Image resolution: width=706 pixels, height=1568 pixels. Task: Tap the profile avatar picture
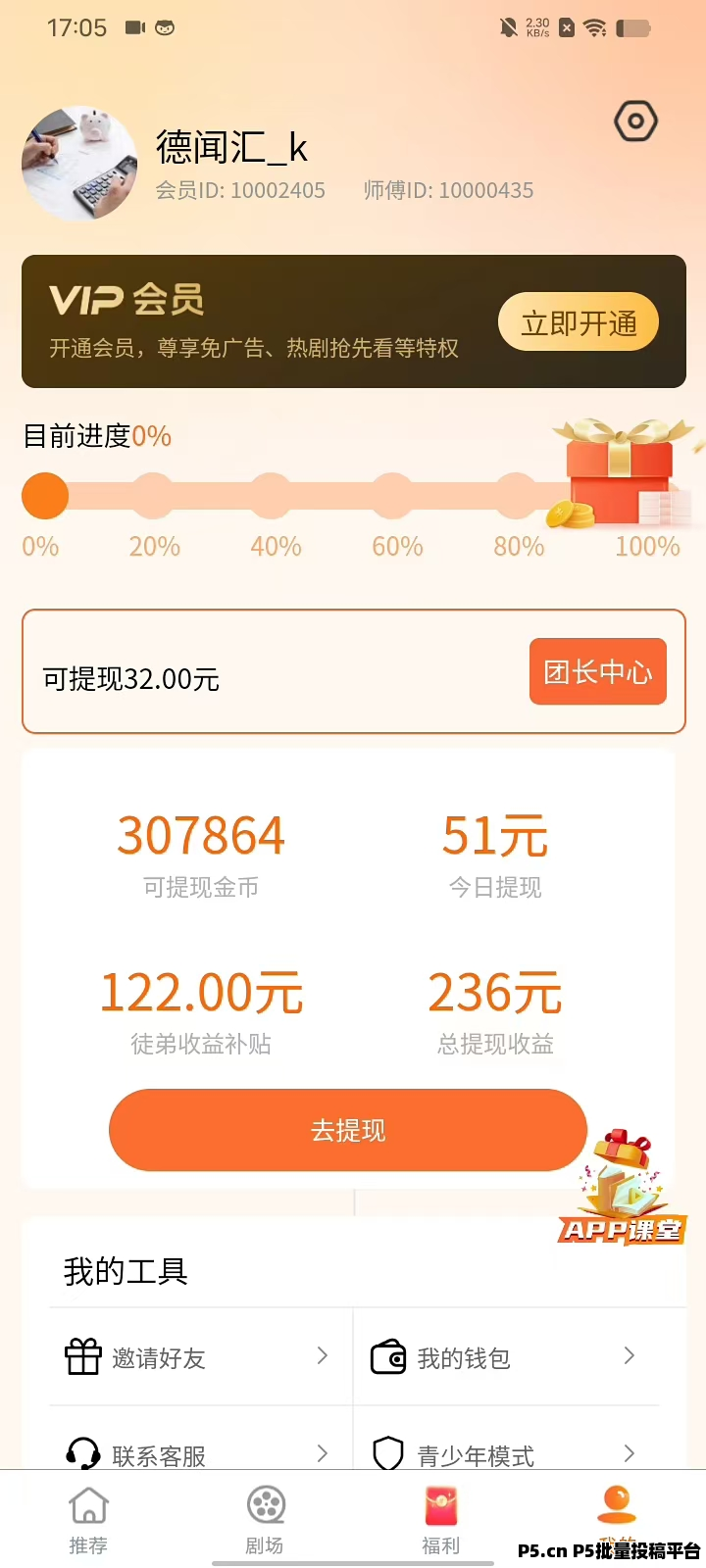click(x=79, y=163)
